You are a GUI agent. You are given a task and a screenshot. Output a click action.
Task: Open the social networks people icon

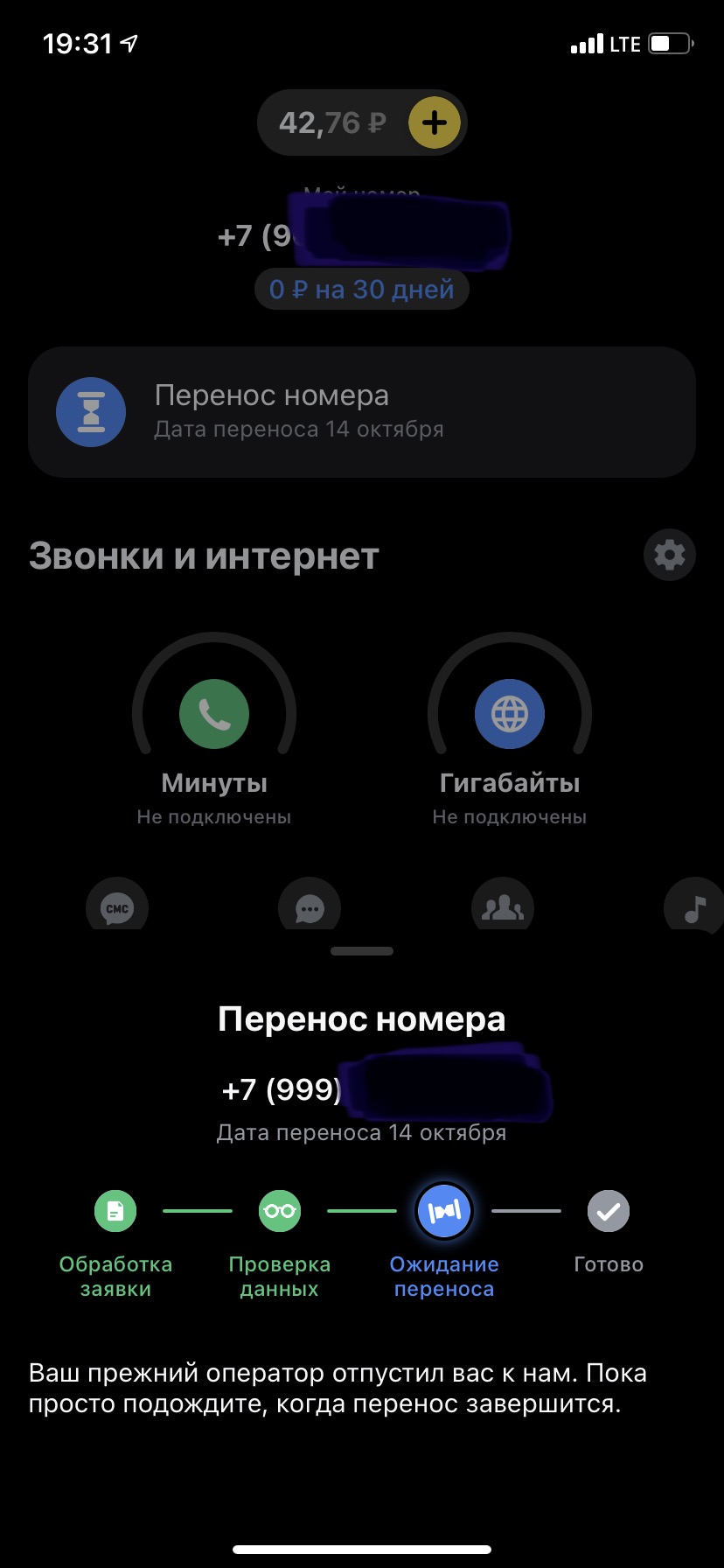pos(503,905)
